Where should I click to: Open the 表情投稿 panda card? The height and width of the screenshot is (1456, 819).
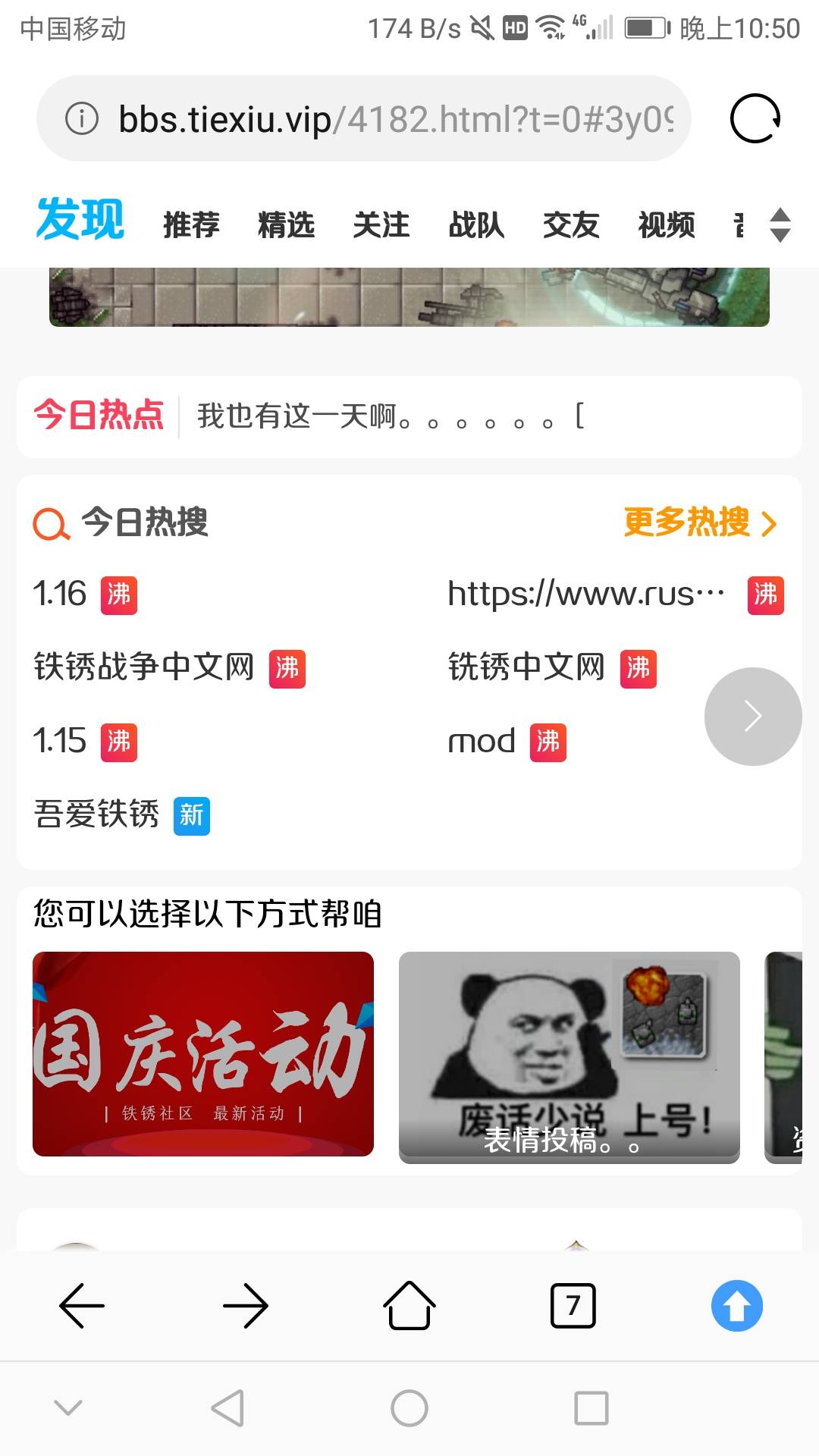[569, 1056]
